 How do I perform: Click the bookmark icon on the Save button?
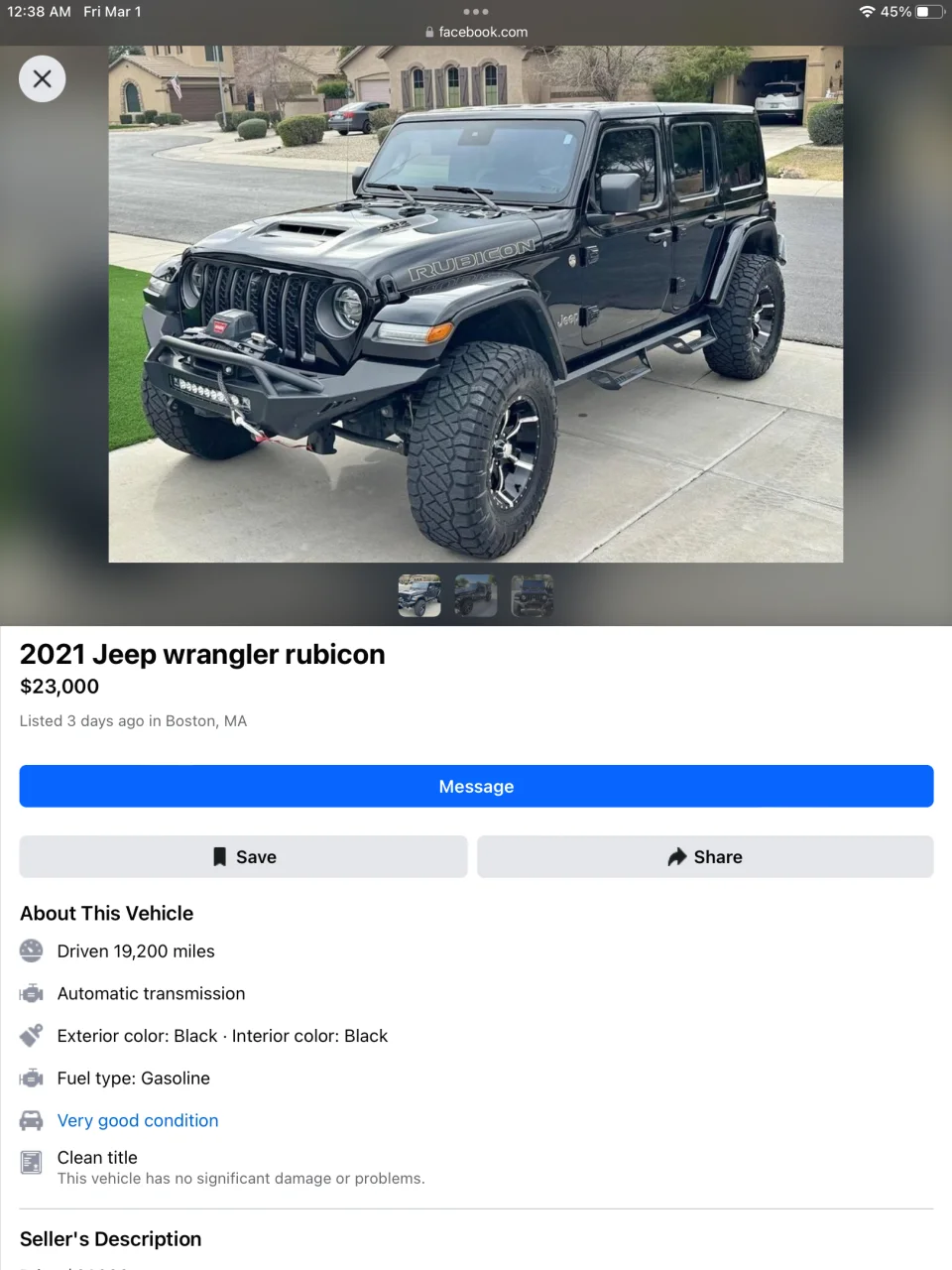(219, 856)
